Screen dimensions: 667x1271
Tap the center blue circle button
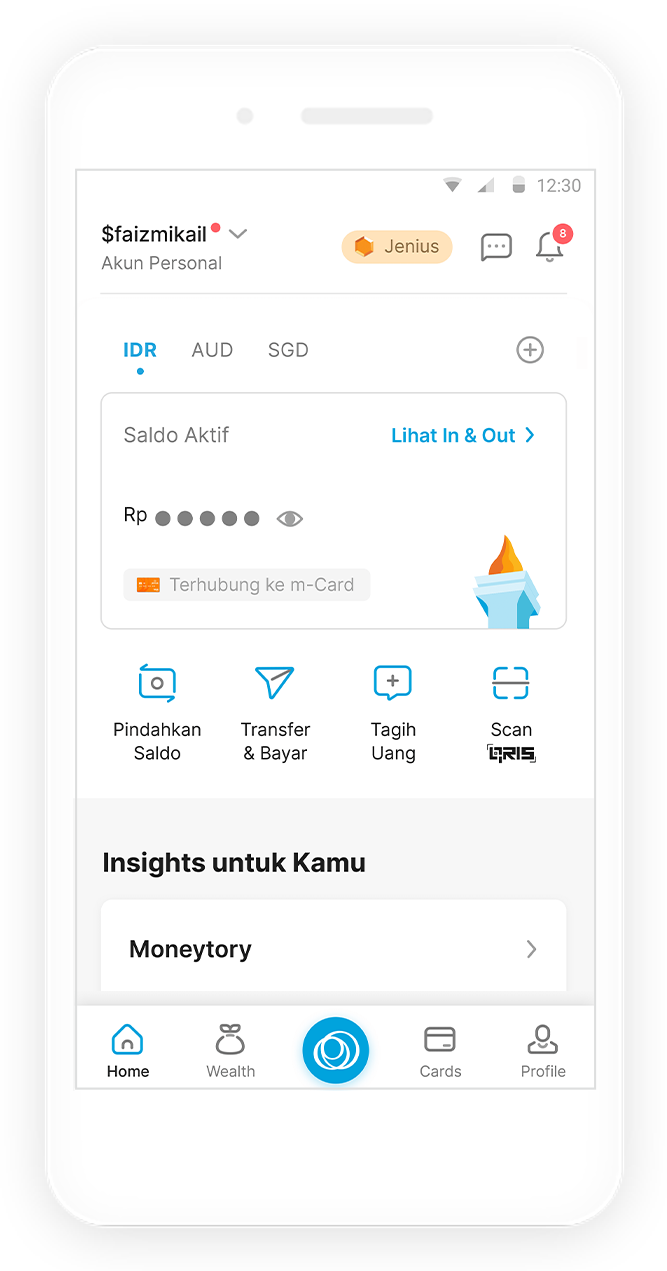336,1050
